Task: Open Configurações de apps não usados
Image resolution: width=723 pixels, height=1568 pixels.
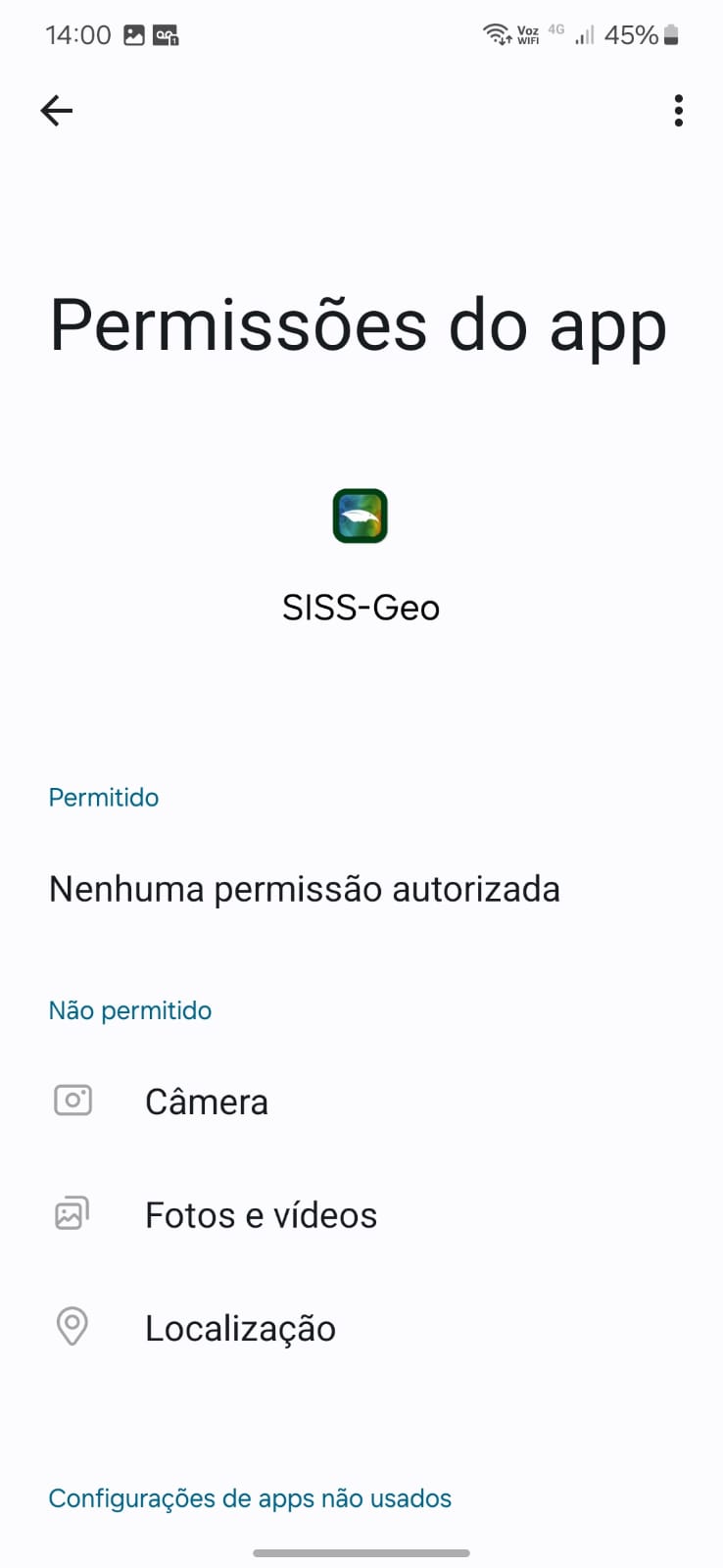Action: [x=250, y=1497]
